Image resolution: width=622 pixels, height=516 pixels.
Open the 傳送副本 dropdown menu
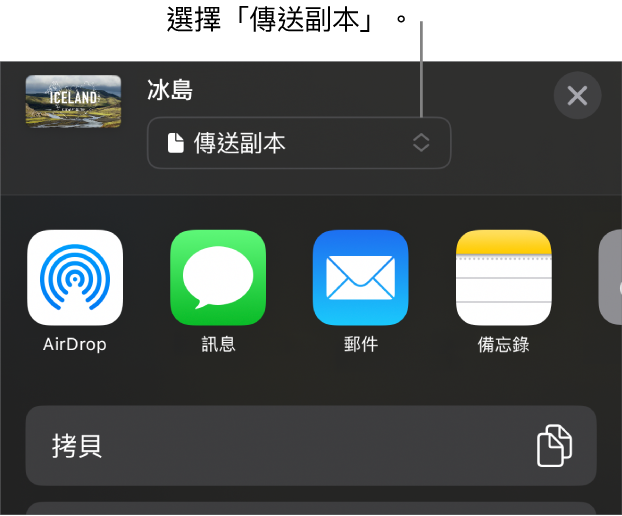point(299,143)
